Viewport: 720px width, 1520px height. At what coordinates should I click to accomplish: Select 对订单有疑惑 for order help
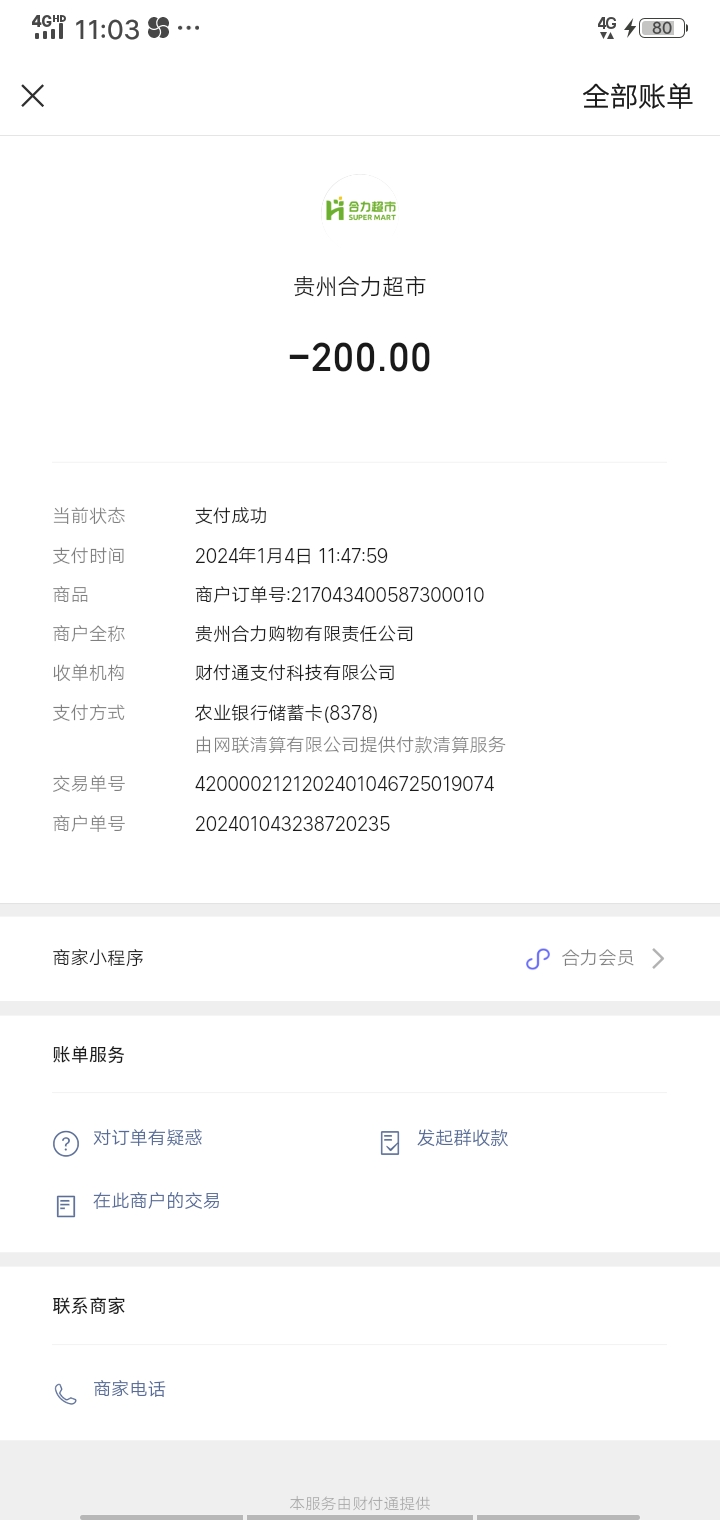[x=147, y=1138]
